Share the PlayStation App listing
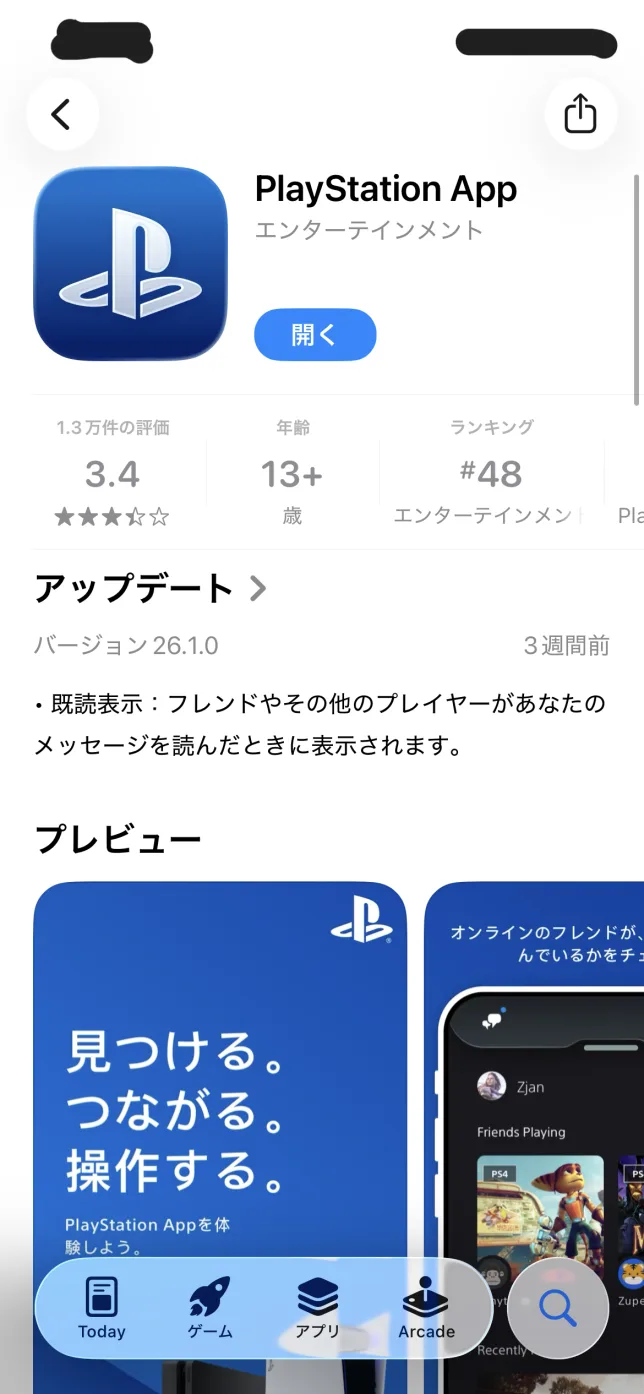Screen dimensions: 644x1394 (x=580, y=114)
